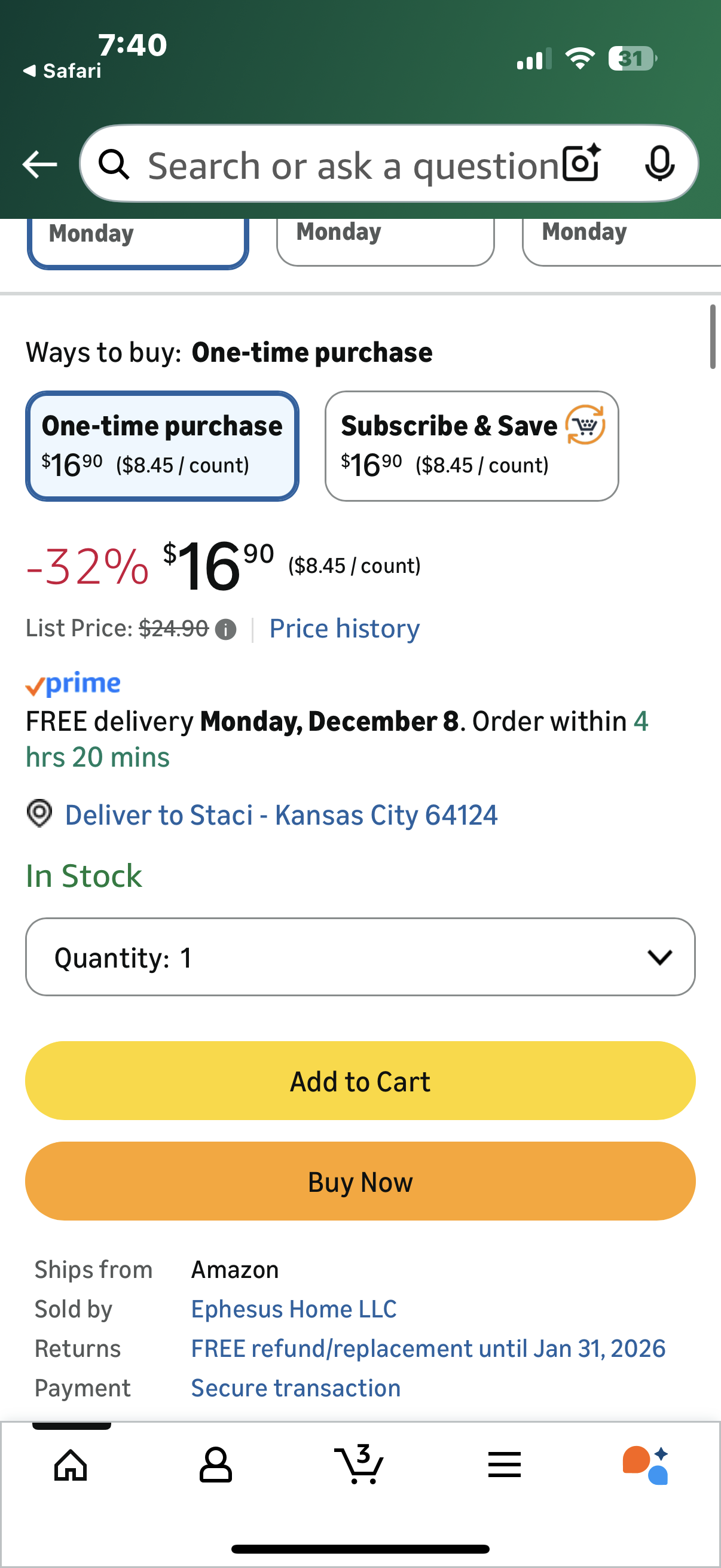Viewport: 721px width, 1568px height.
Task: Start voice search with the microphone
Action: point(659,163)
